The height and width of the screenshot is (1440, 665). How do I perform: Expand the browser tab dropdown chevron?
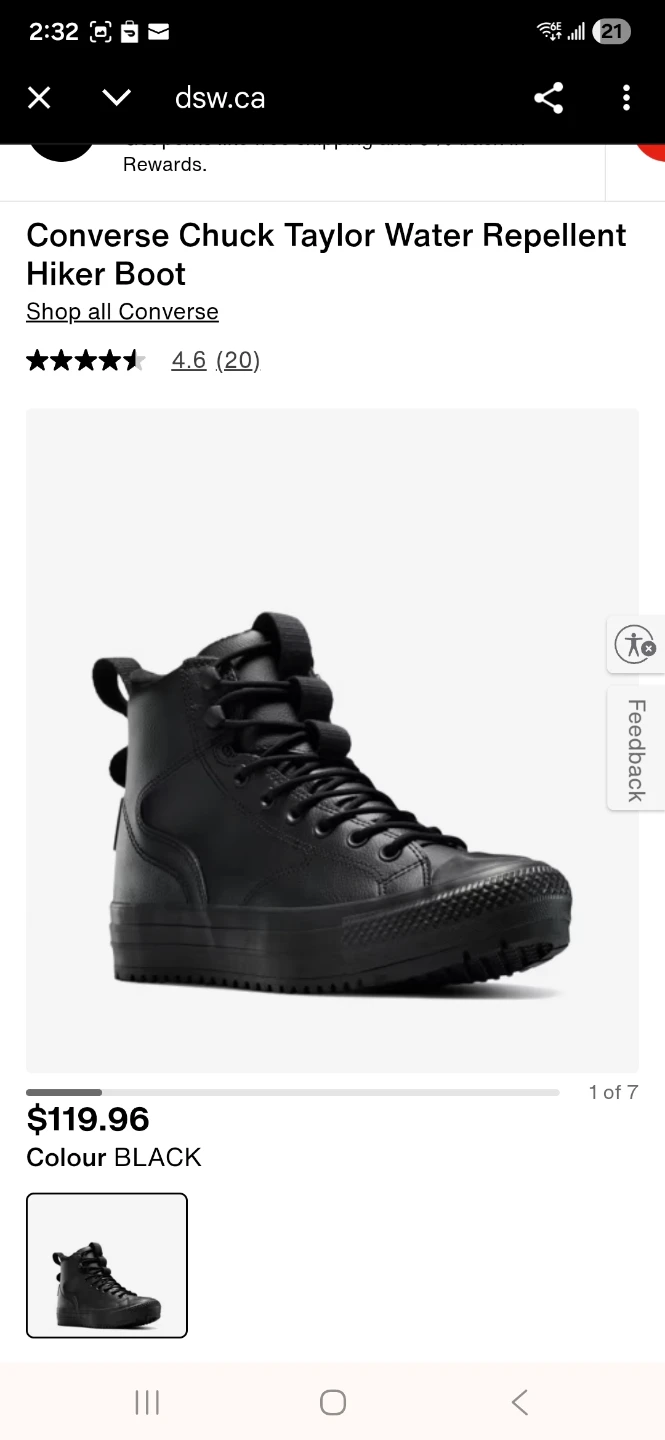point(117,98)
